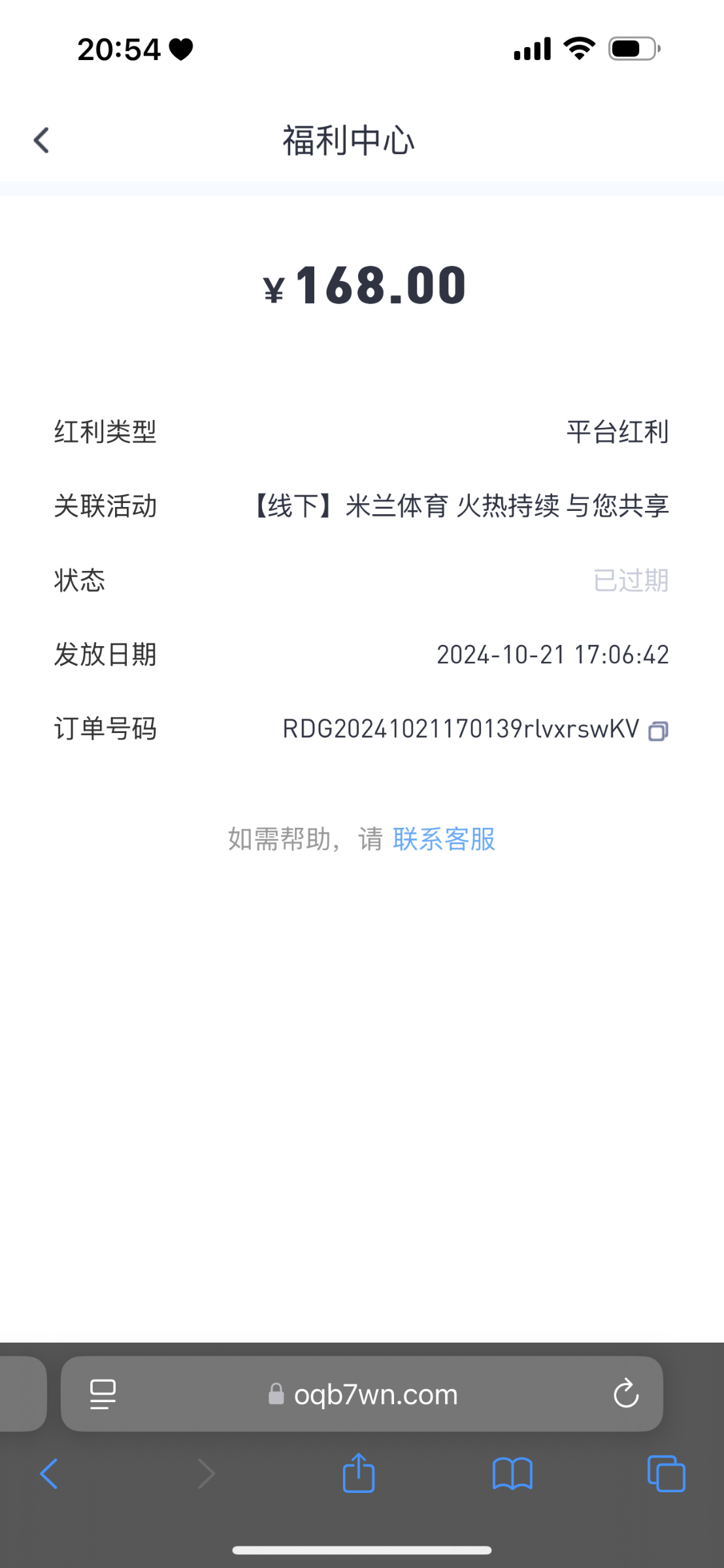Open Safari bookmarks
Screen dimensions: 724x1568
(512, 1474)
